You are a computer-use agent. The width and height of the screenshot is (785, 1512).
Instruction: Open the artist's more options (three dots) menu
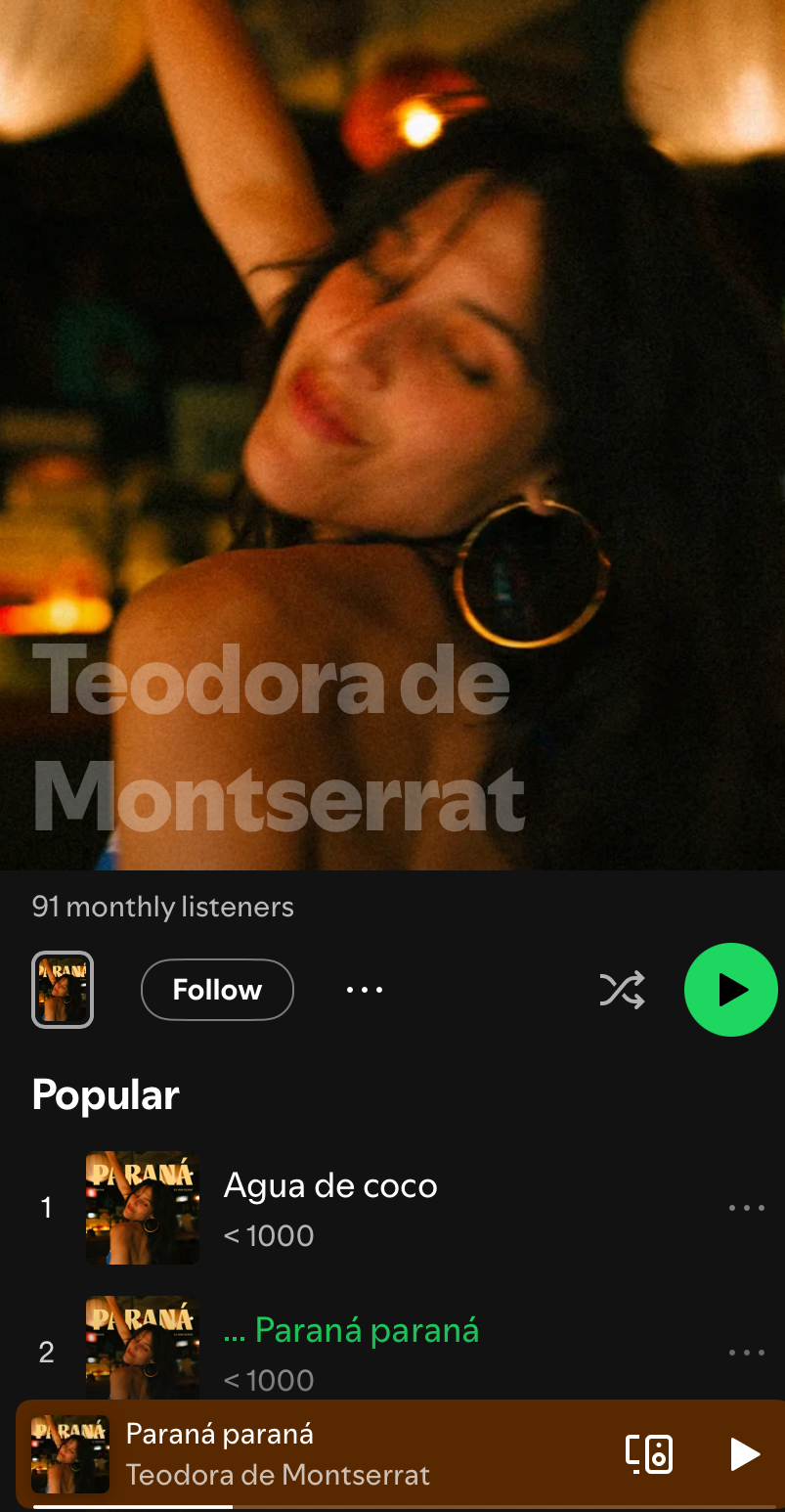[364, 990]
